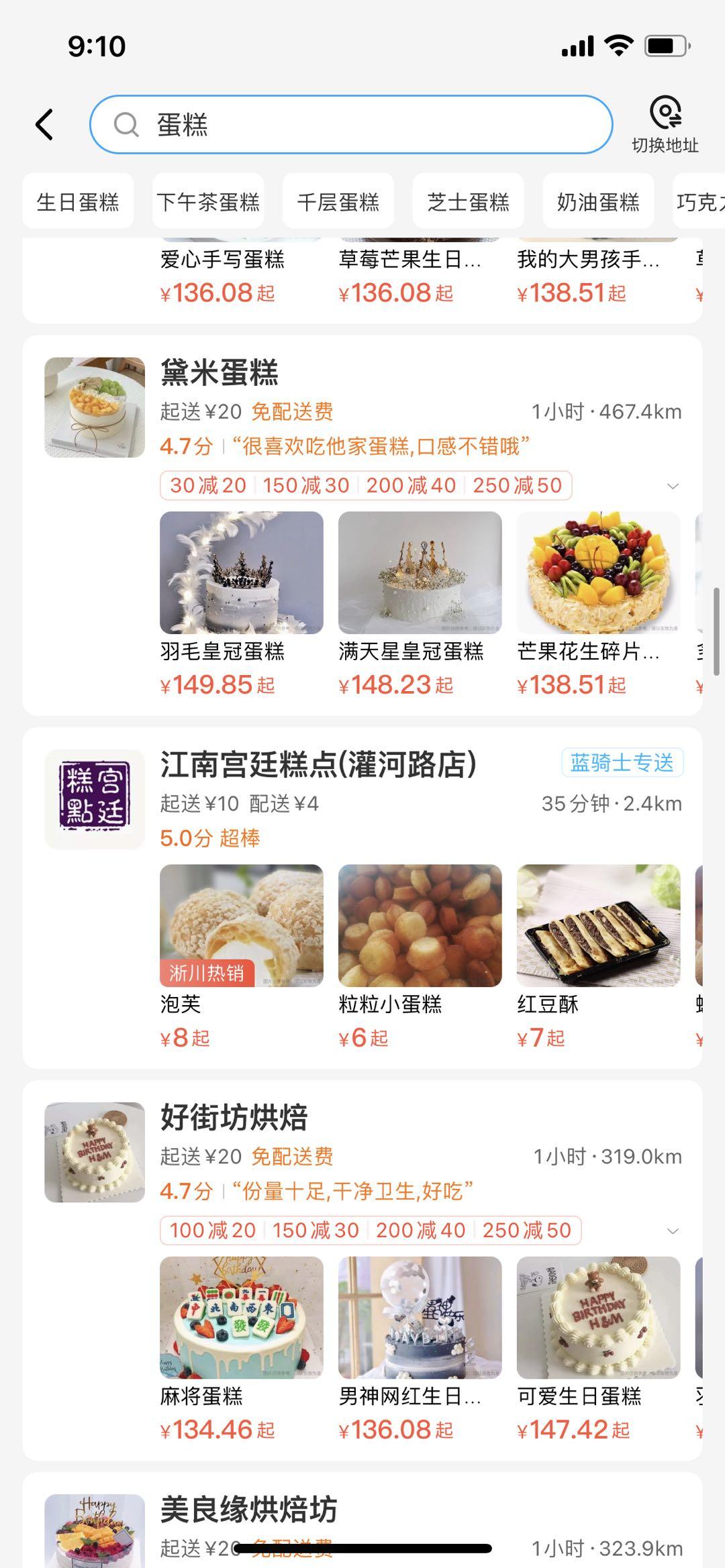Select the 生日蛋糕 filter chip
Screen dimensions: 725x1568
click(77, 202)
